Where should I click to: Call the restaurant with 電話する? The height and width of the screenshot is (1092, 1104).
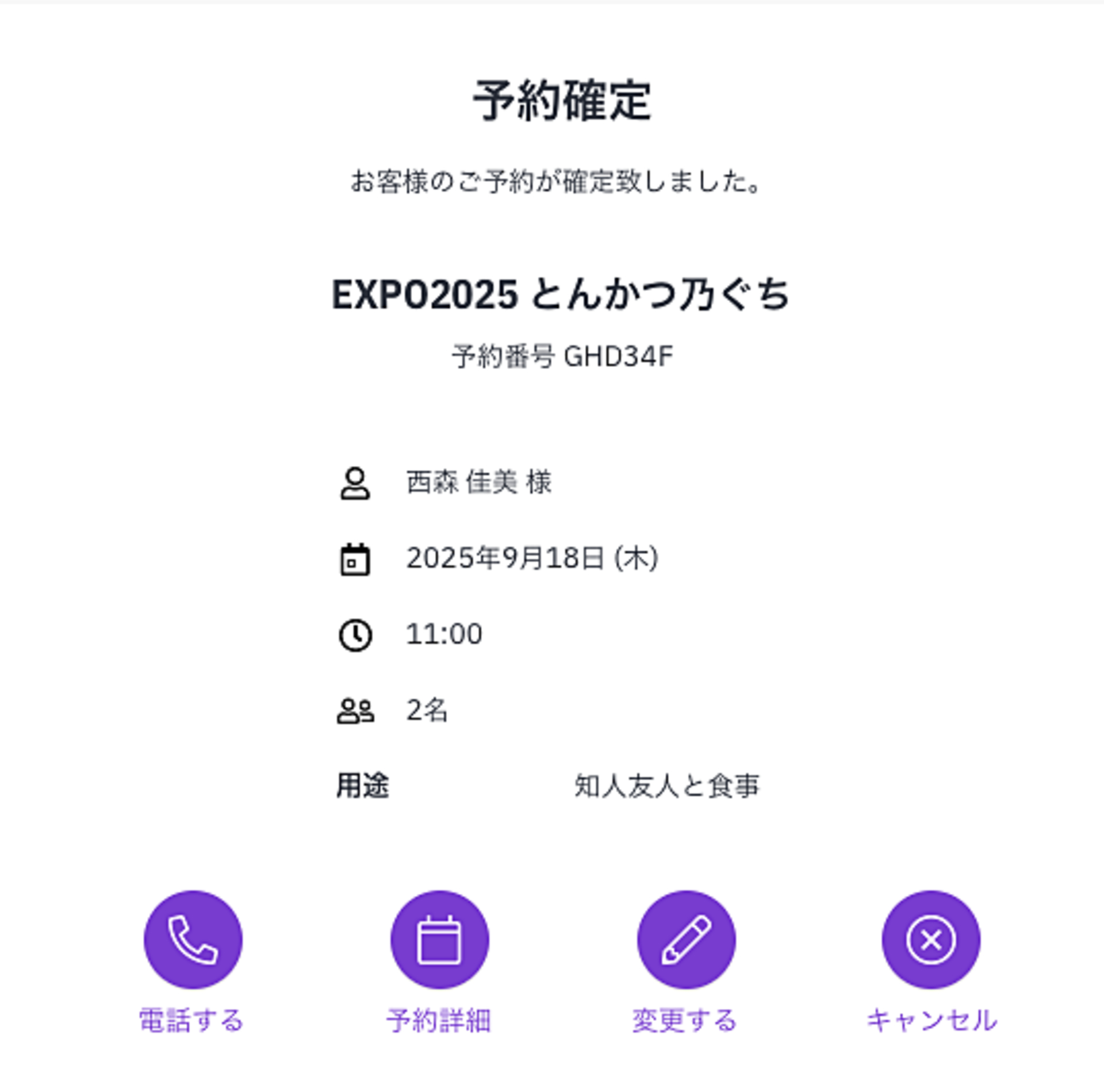(193, 940)
